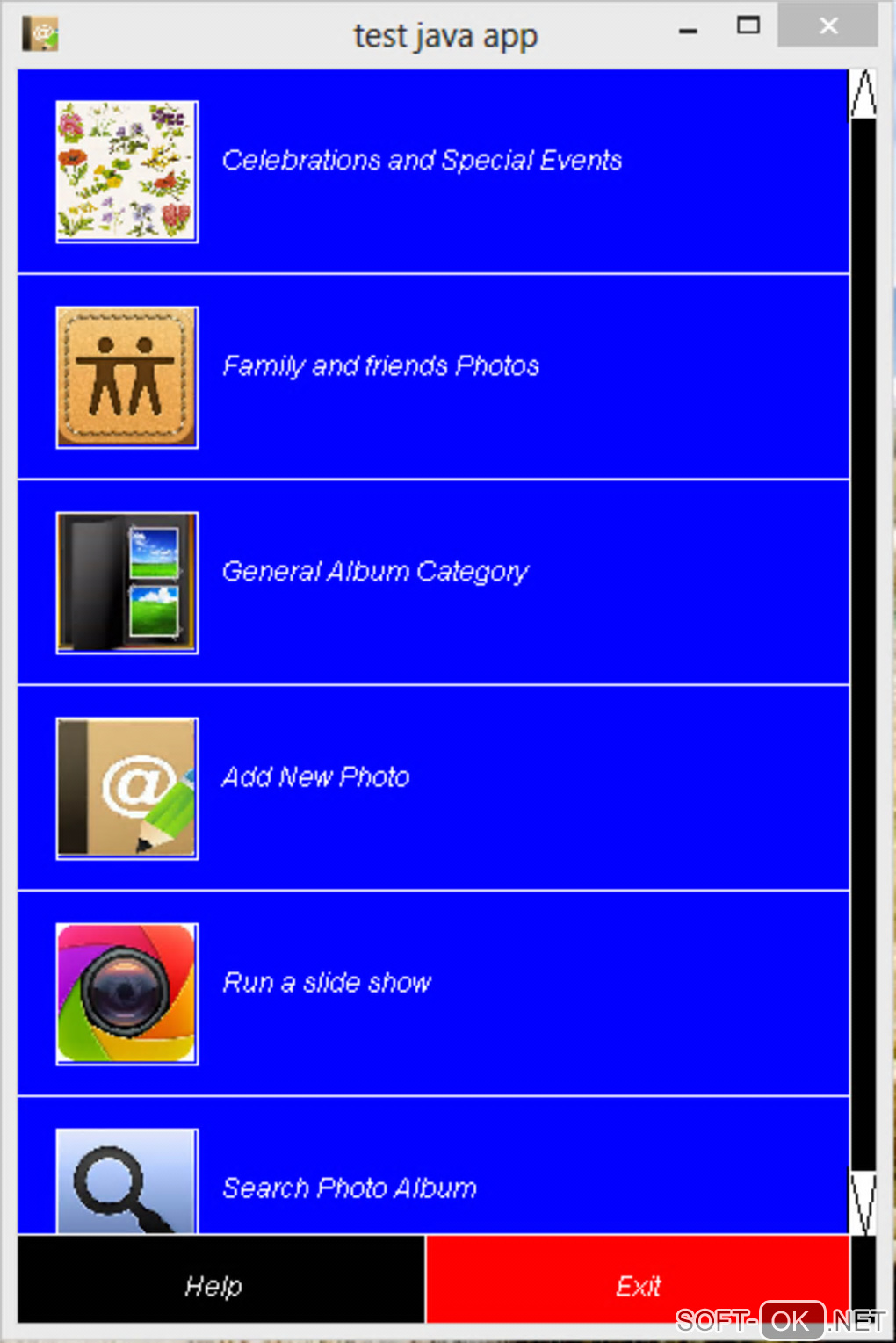896x1343 pixels.
Task: Close the test java app window
Action: click(x=827, y=26)
